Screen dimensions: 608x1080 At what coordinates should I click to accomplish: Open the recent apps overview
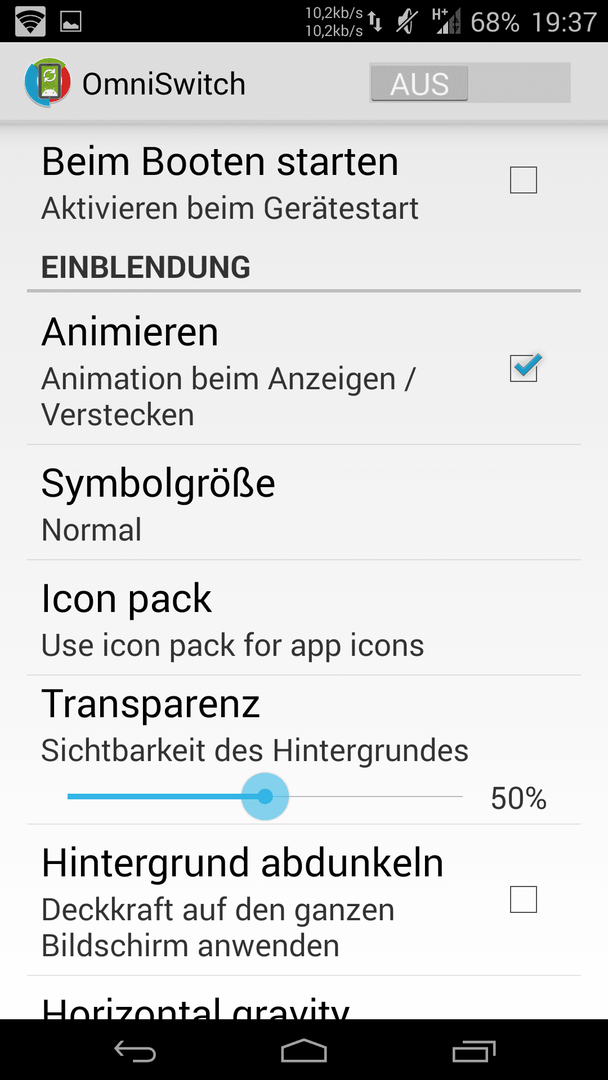click(x=474, y=1051)
